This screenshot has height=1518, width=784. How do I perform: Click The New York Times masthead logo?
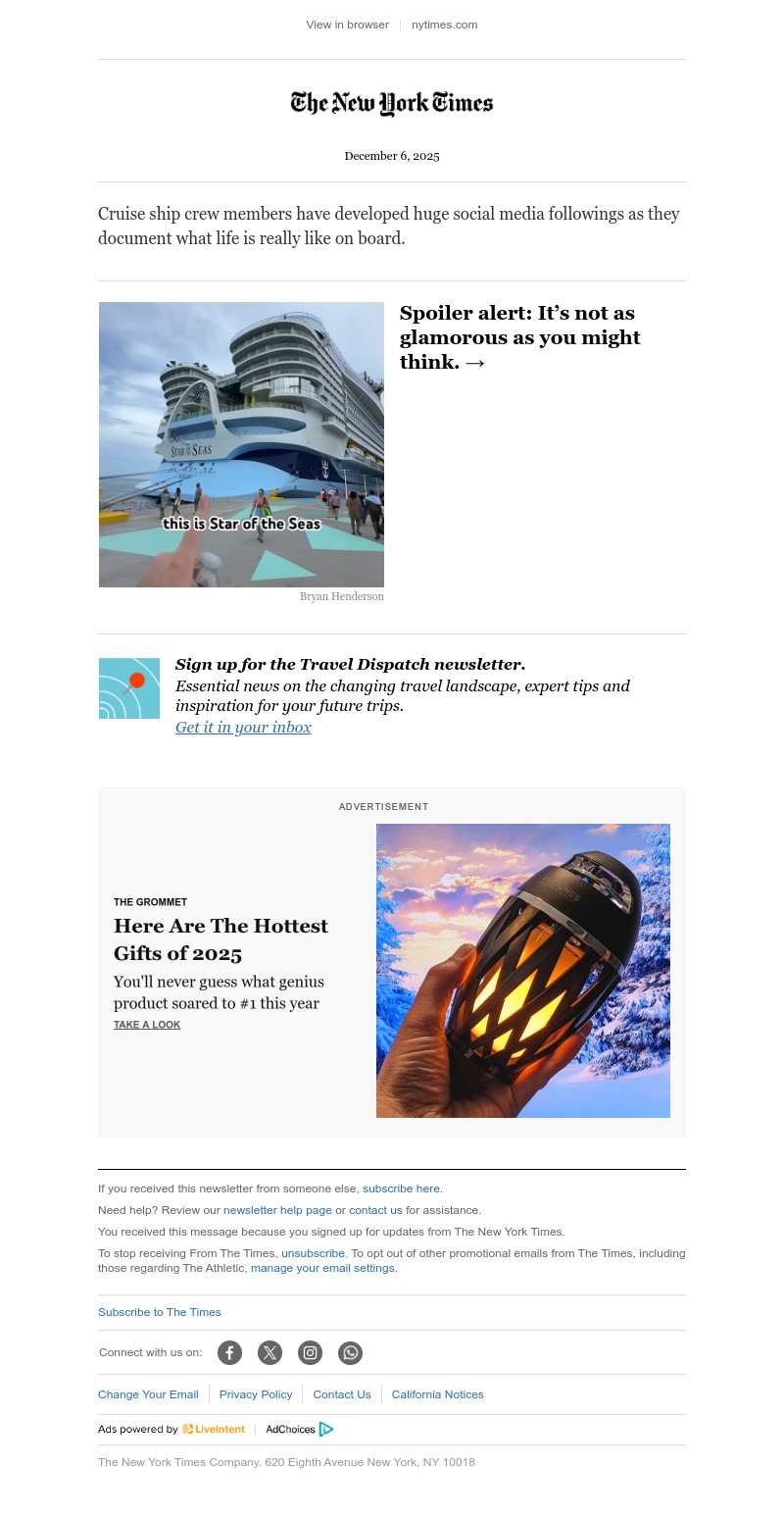click(391, 103)
